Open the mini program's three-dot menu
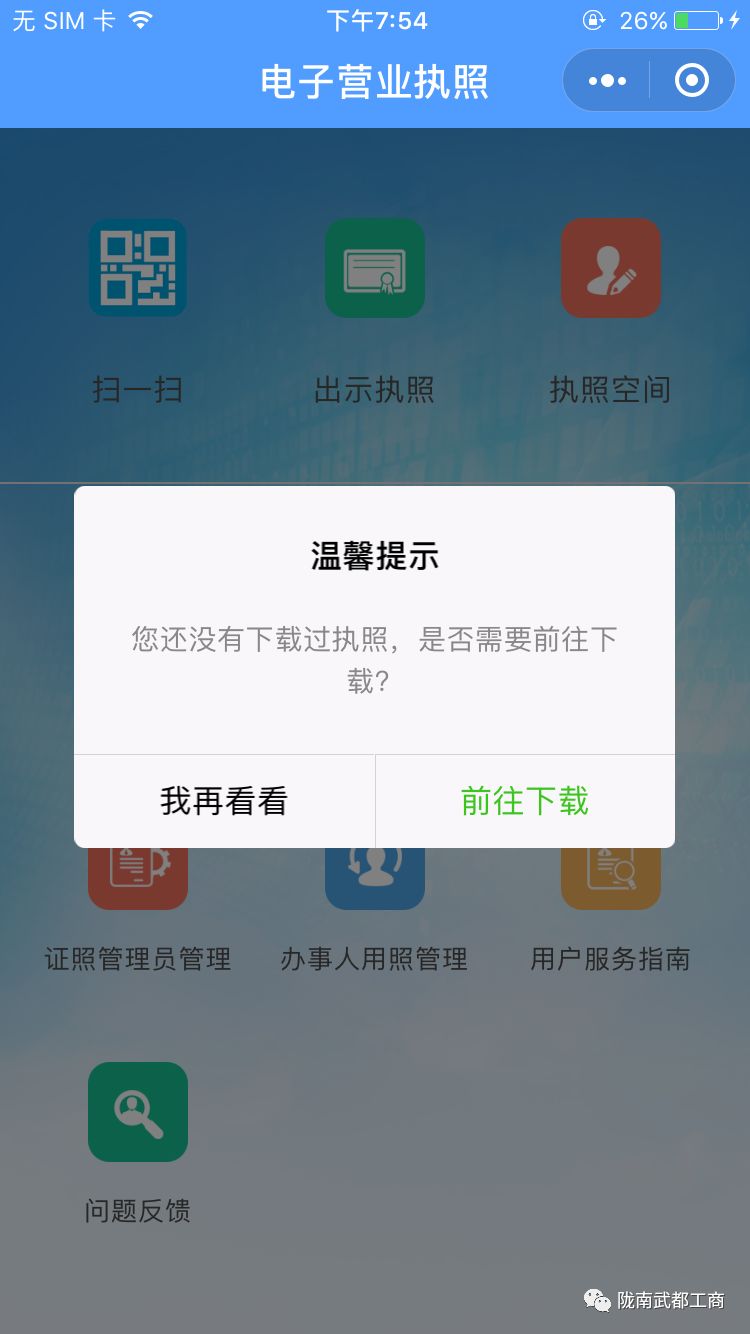Viewport: 750px width, 1334px height. (607, 80)
